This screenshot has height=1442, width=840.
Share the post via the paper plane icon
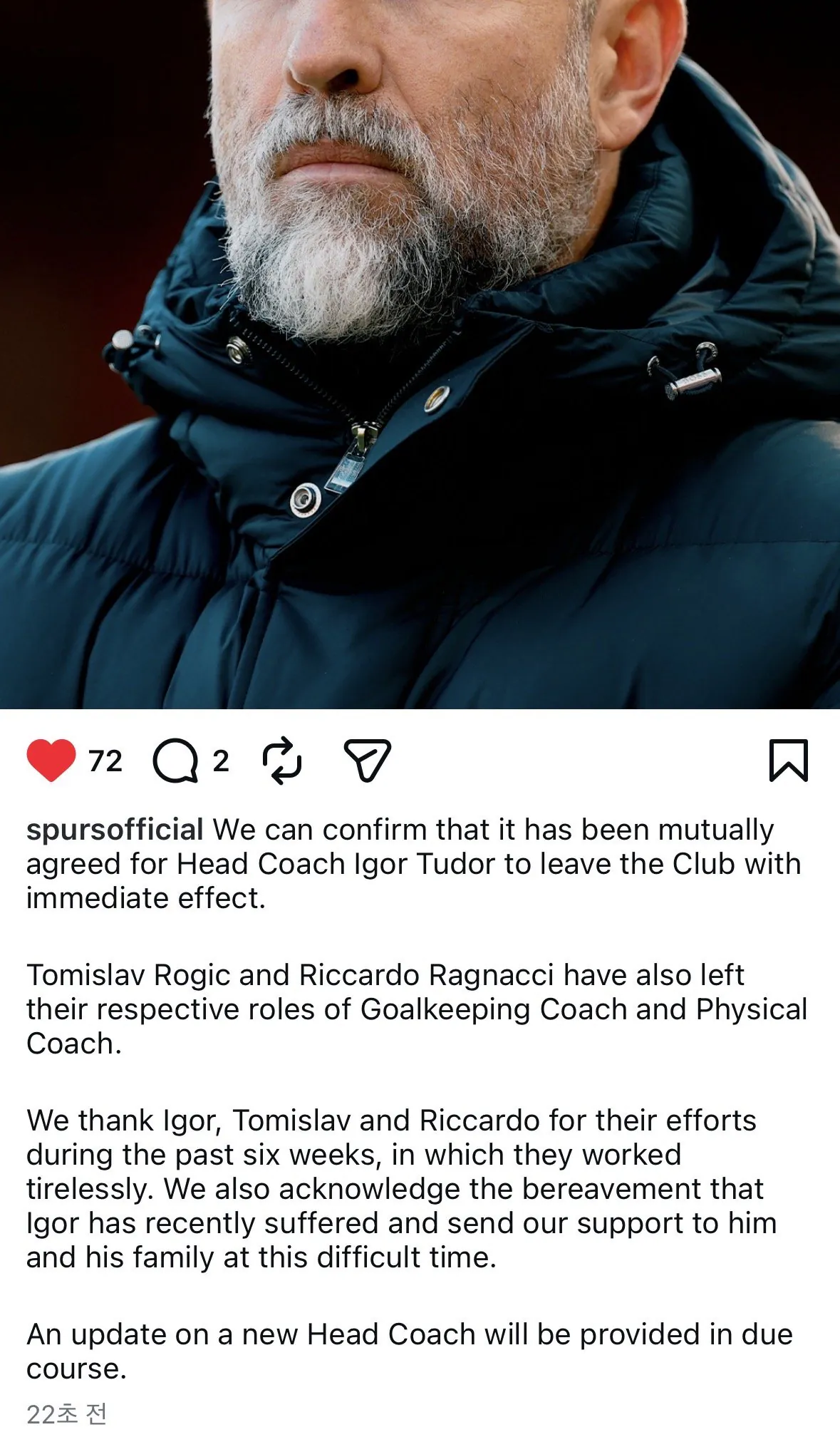(367, 760)
